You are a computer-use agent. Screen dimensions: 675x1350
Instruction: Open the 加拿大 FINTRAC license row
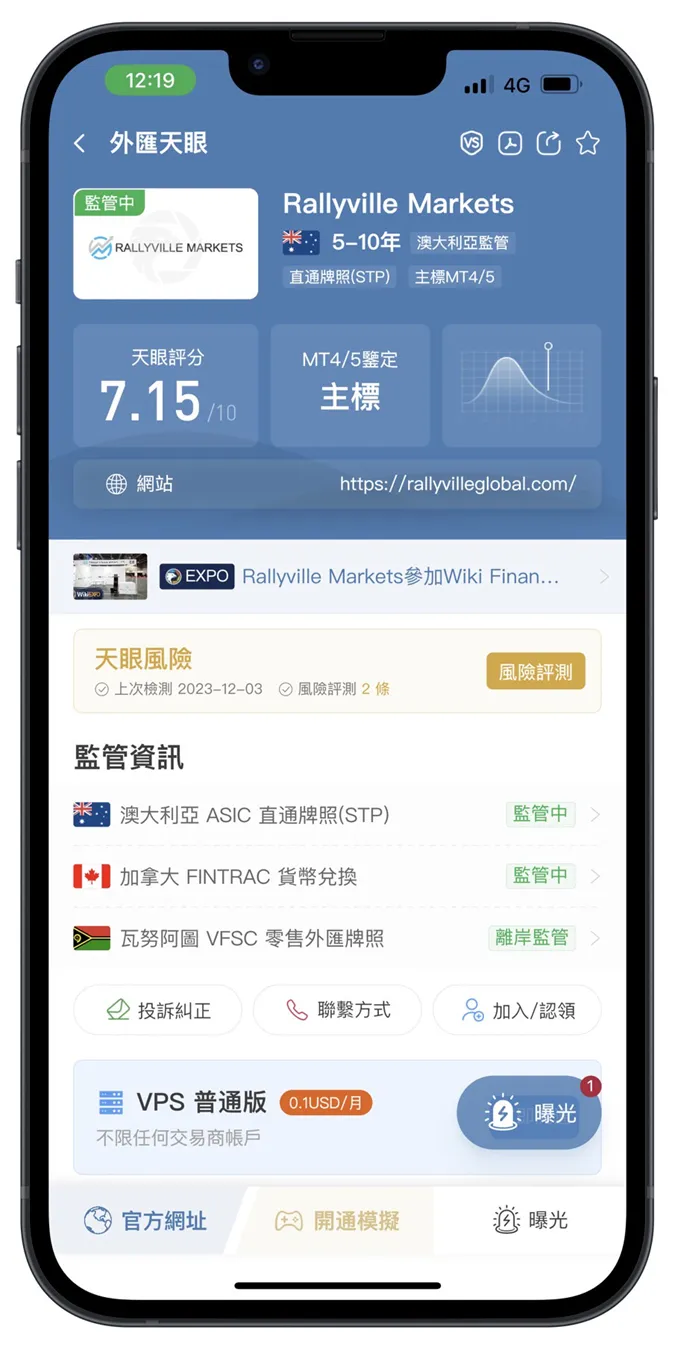337,877
